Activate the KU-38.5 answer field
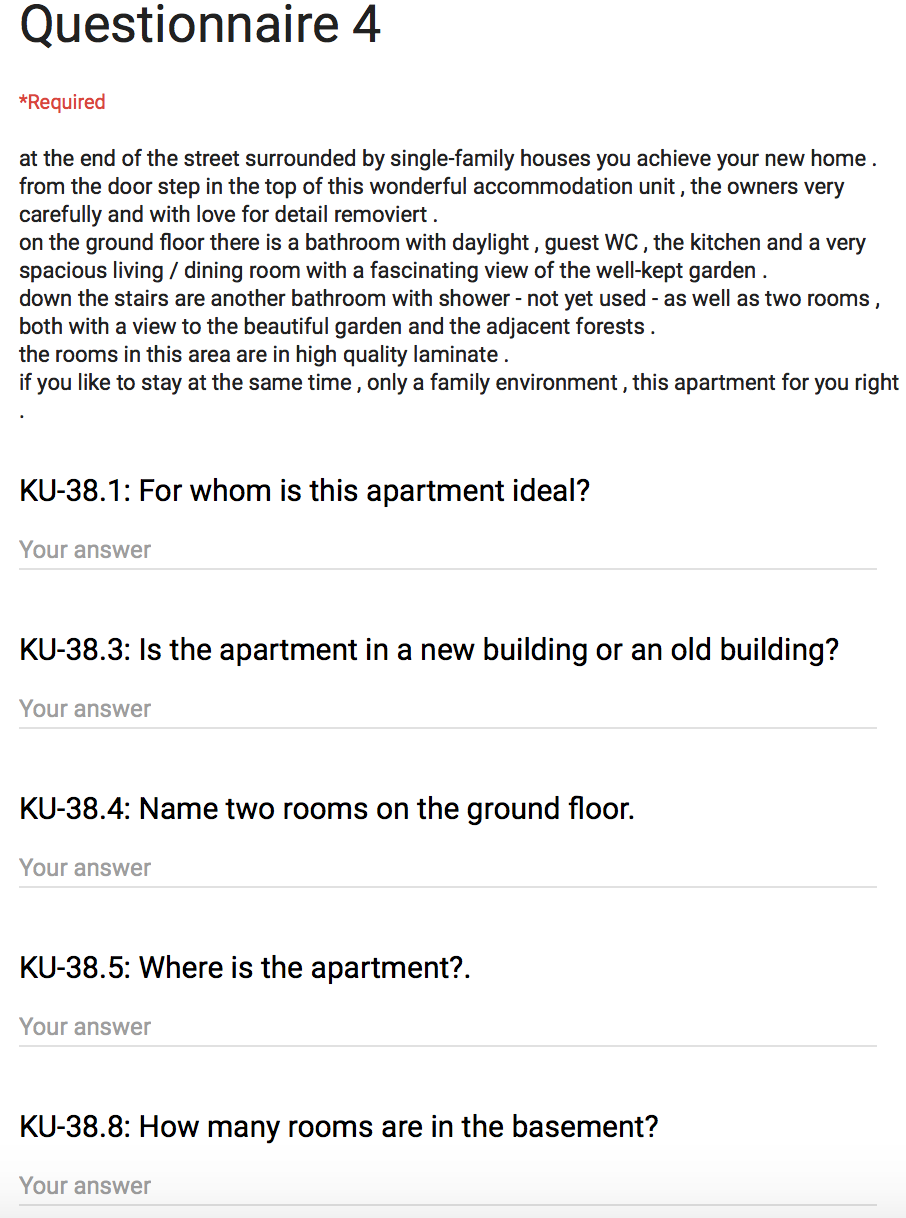 point(447,1027)
